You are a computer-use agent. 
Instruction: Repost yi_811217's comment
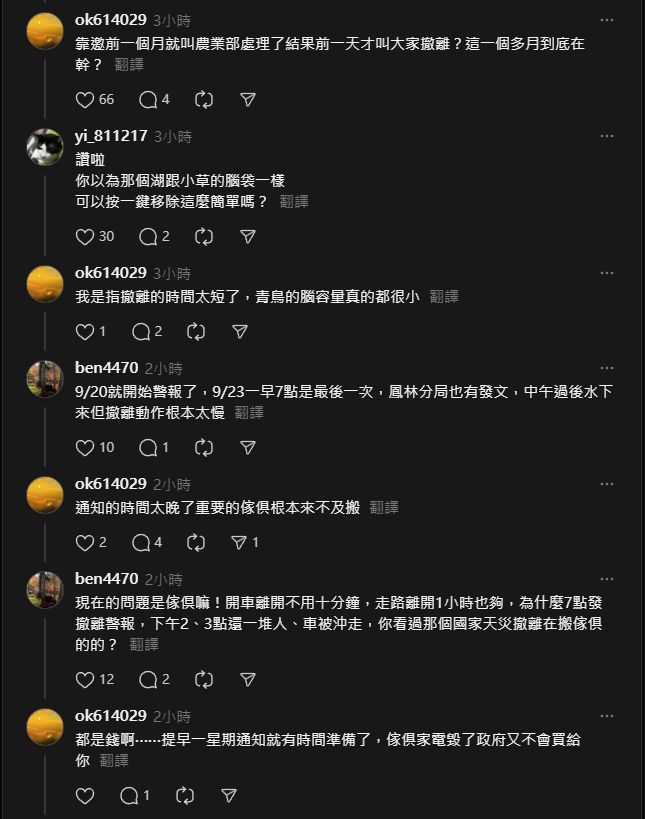(204, 237)
